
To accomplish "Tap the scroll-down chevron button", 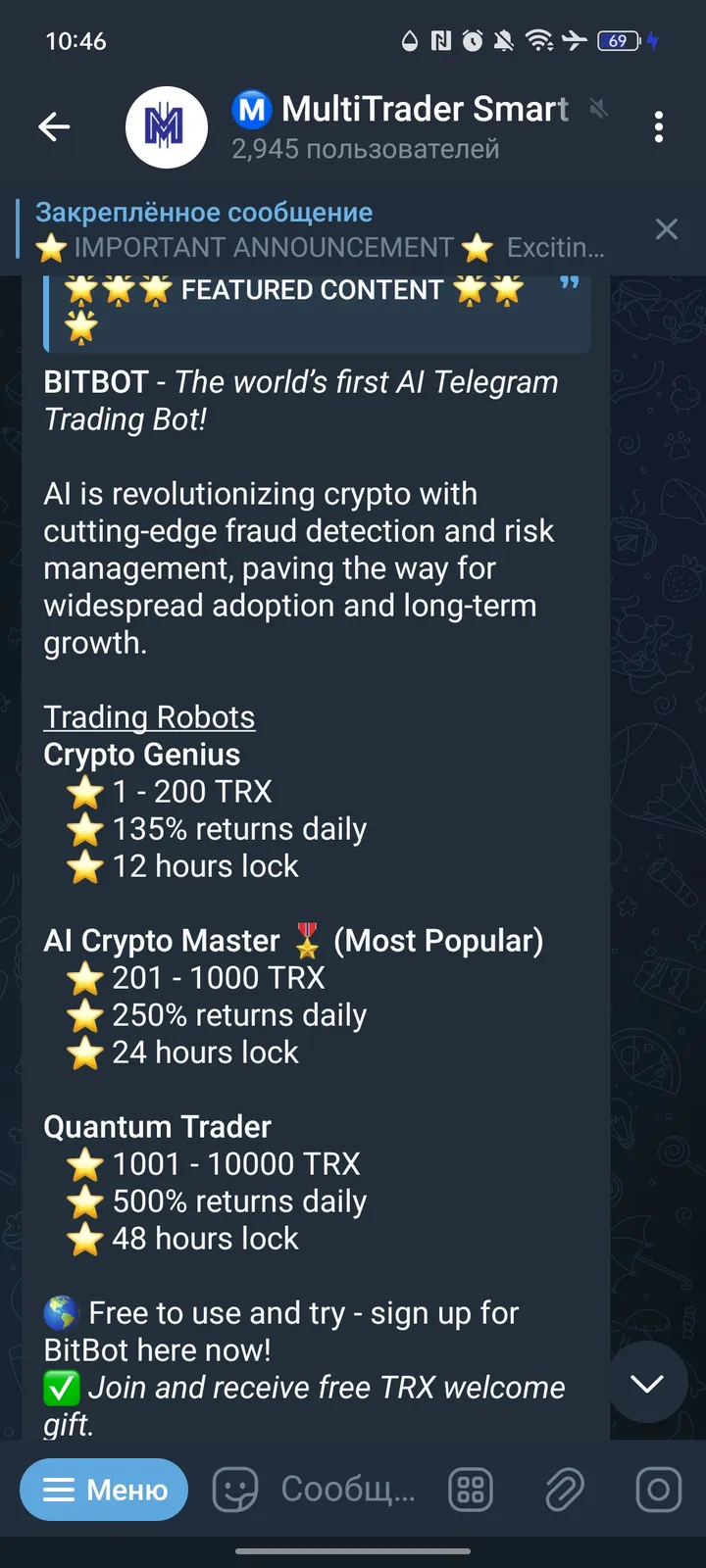I will click(646, 1384).
